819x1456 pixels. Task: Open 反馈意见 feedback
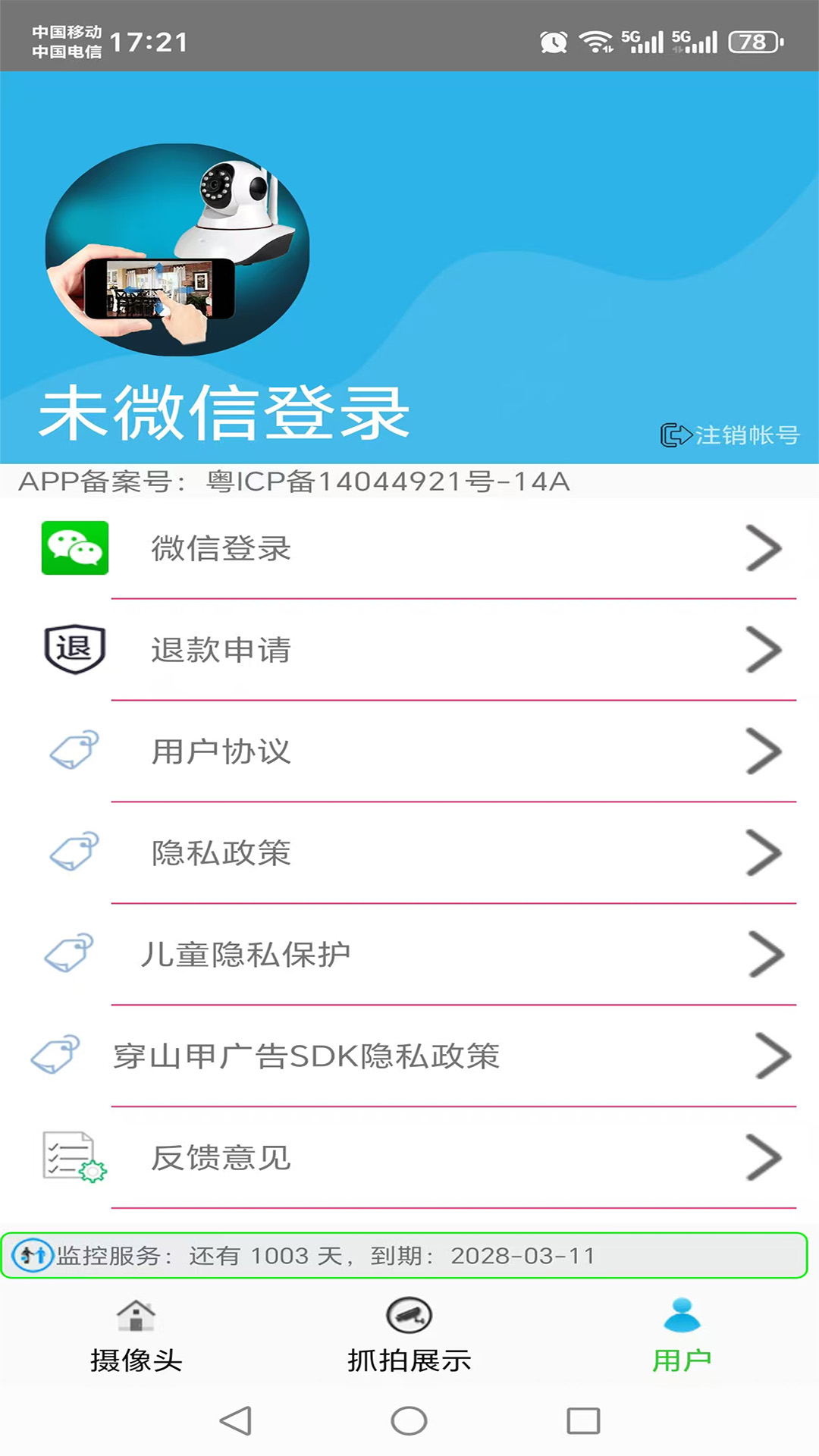409,1158
